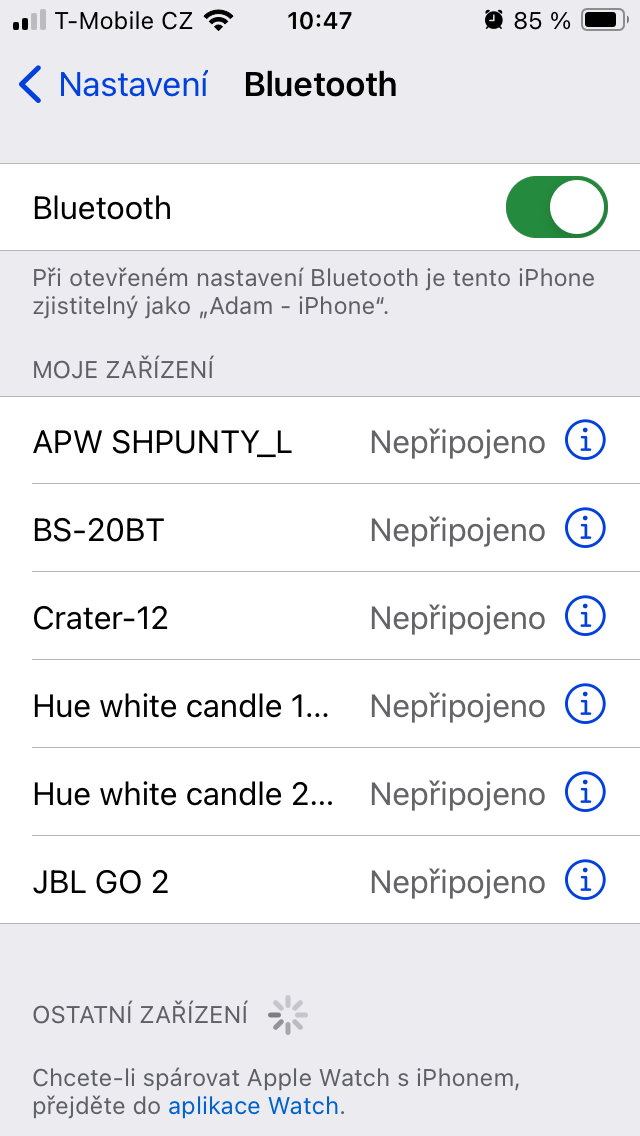640x1136 pixels.
Task: Show Crater-12 info details
Action: click(585, 616)
